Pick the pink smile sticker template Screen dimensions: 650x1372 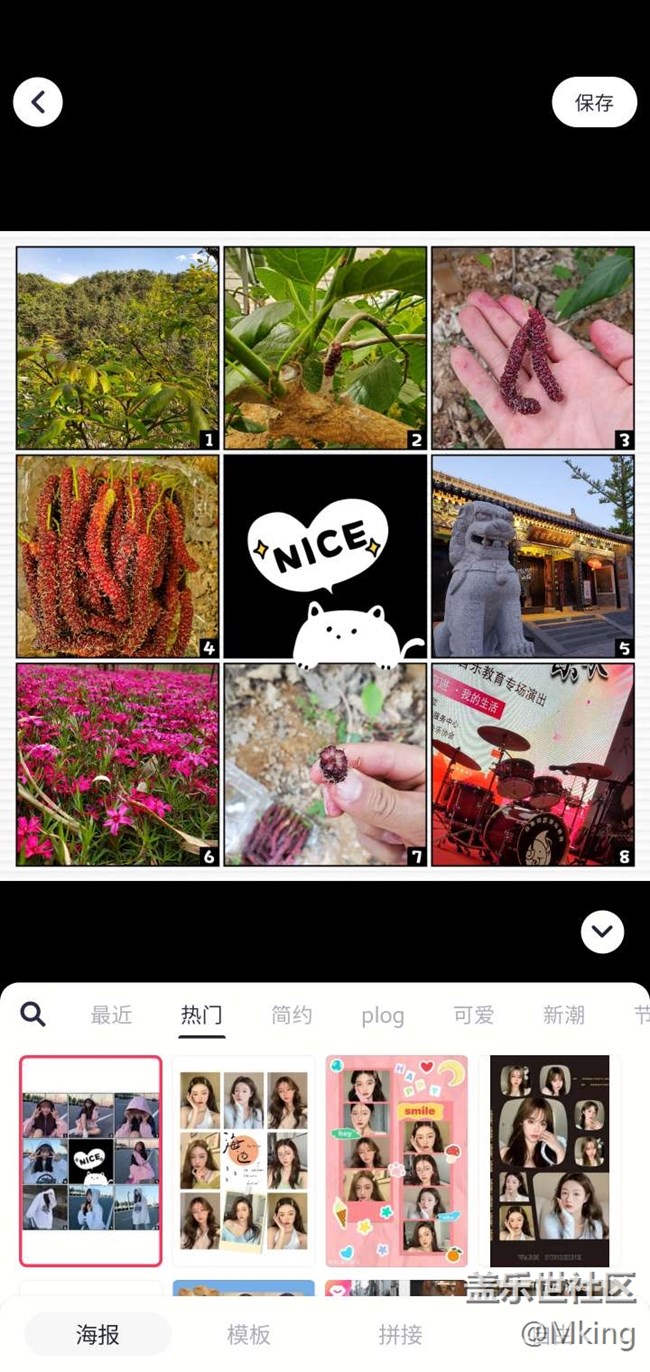[x=397, y=1160]
